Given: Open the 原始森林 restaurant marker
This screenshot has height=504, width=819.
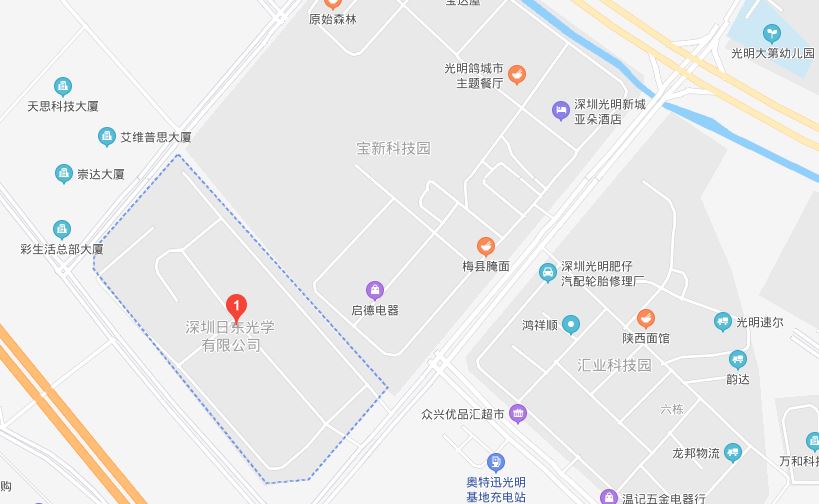Looking at the screenshot, I should coord(332,4).
